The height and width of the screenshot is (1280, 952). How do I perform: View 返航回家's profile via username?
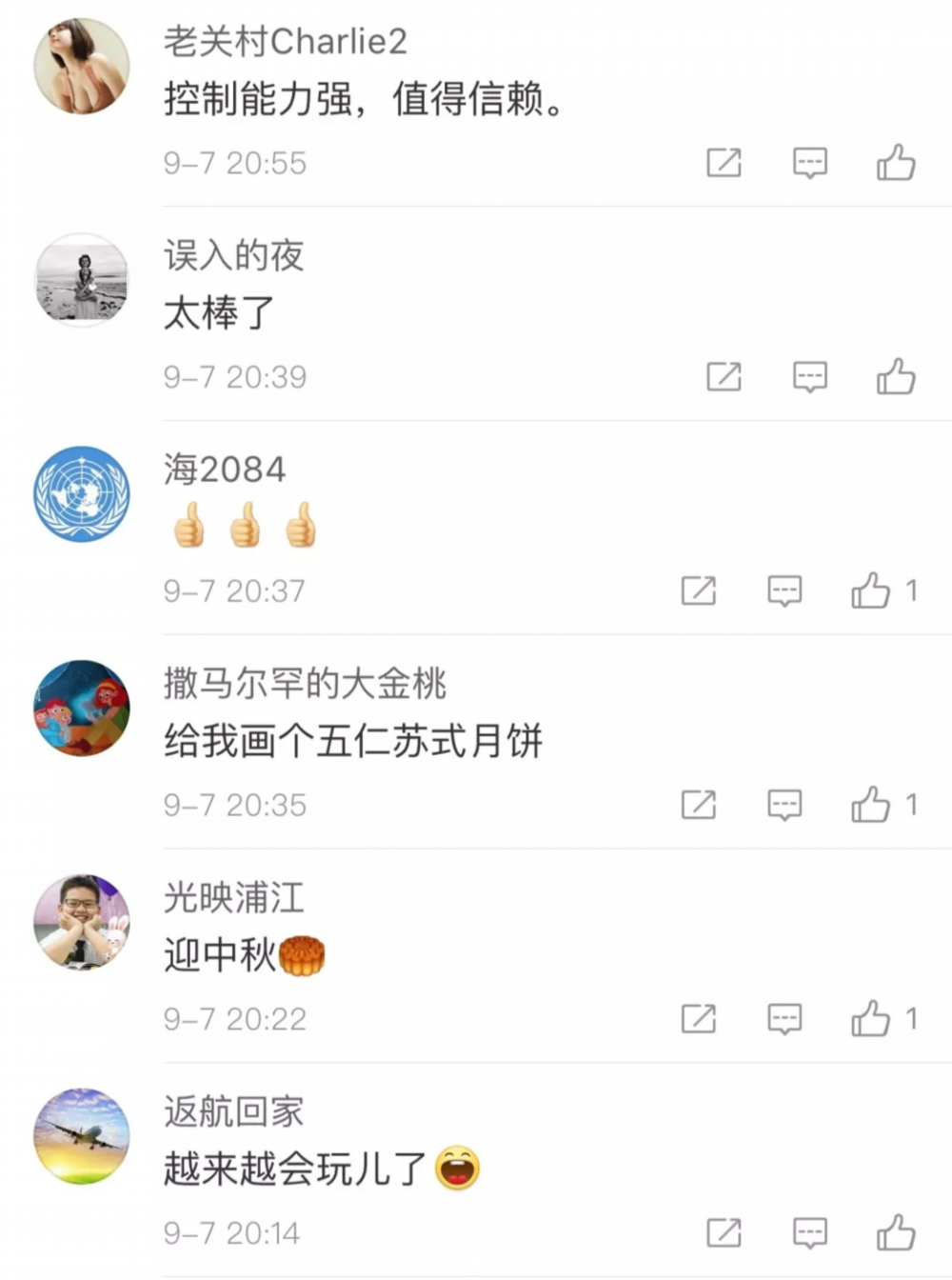click(x=233, y=1111)
